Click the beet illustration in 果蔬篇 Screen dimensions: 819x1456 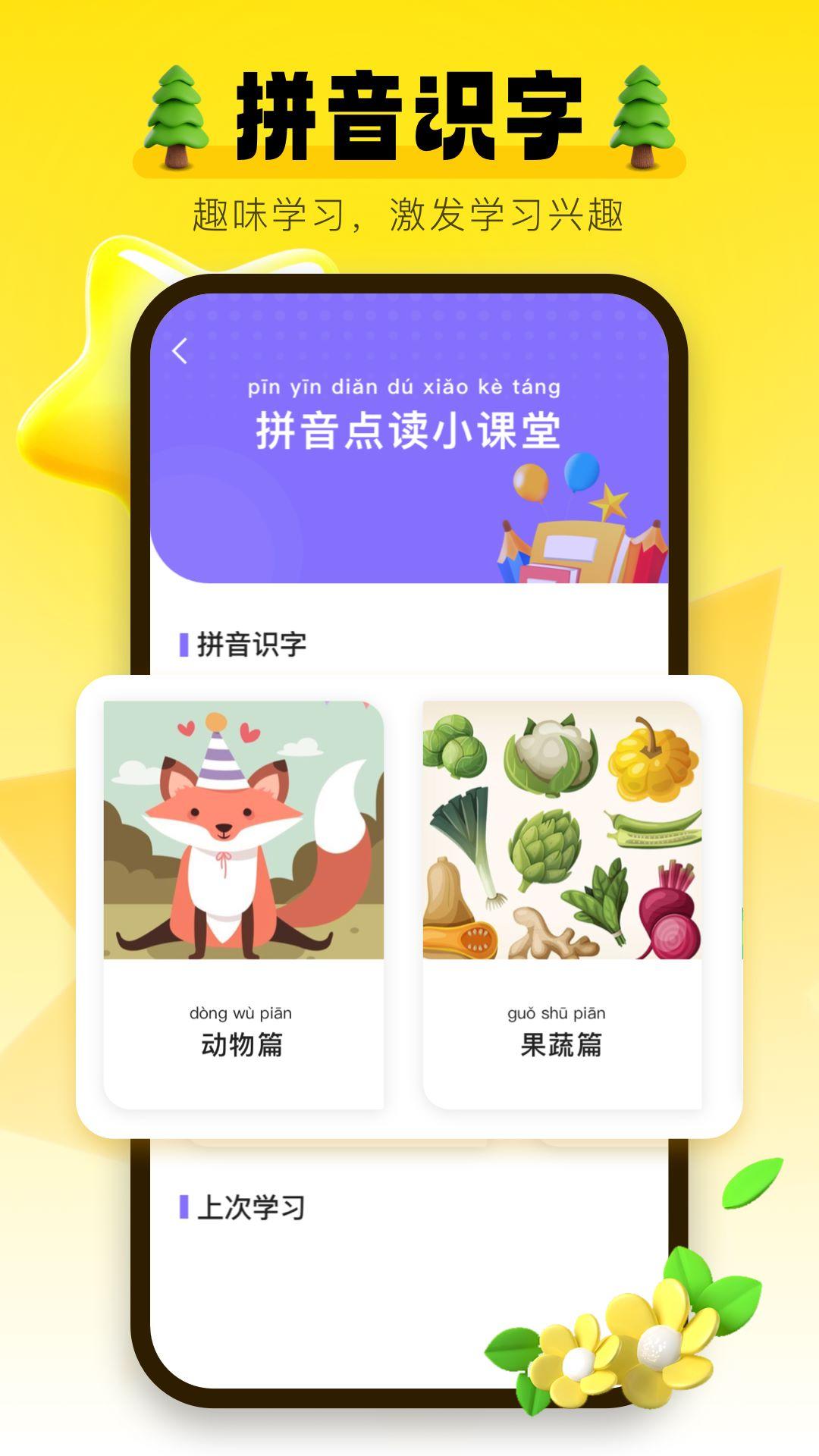pyautogui.click(x=667, y=921)
